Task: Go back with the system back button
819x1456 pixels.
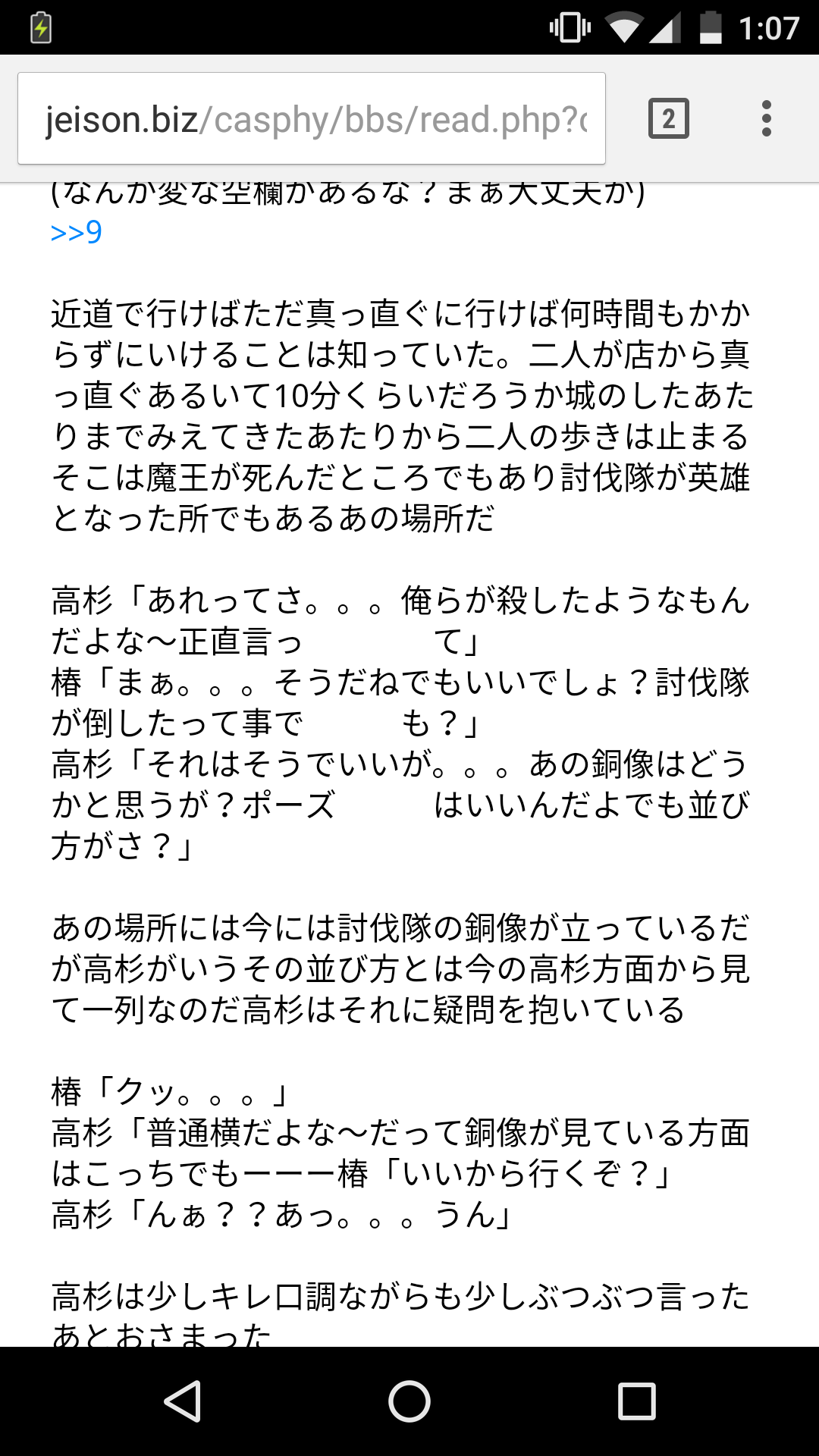Action: pos(183,1401)
